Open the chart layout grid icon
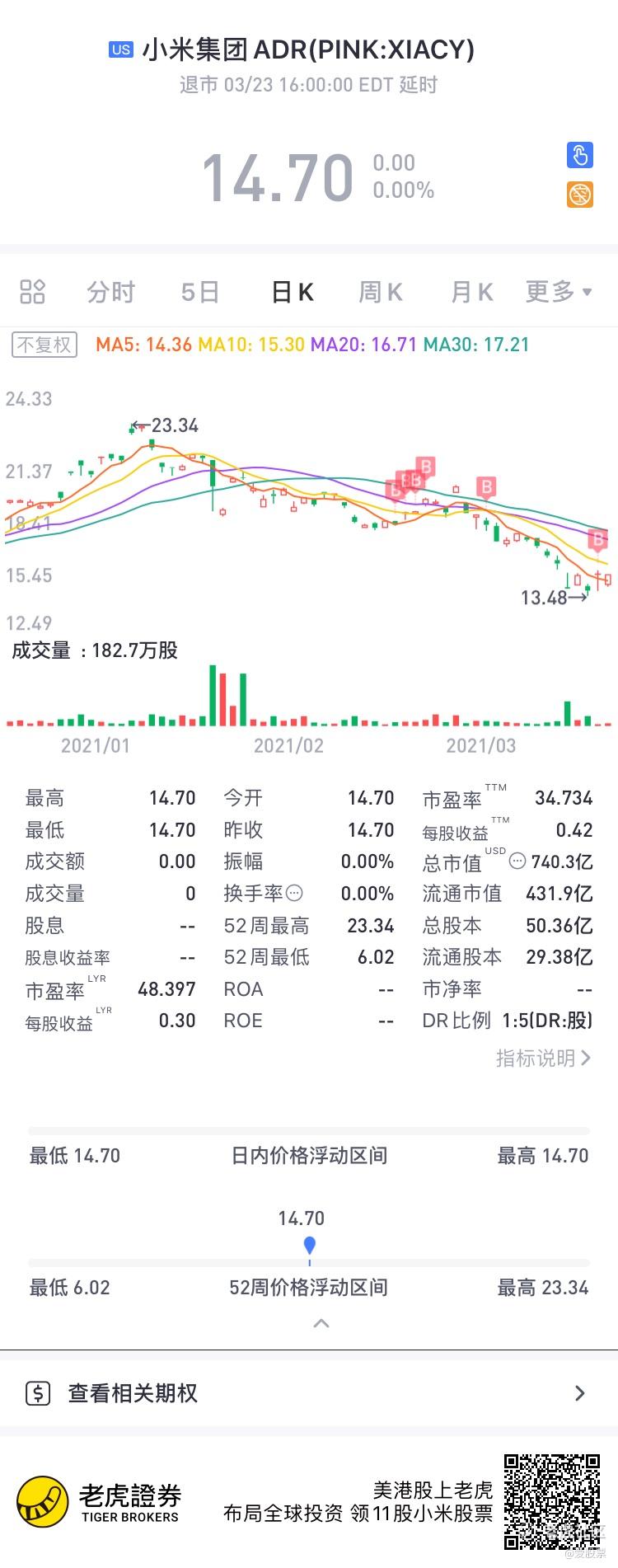Viewport: 618px width, 1568px height. coord(32,292)
